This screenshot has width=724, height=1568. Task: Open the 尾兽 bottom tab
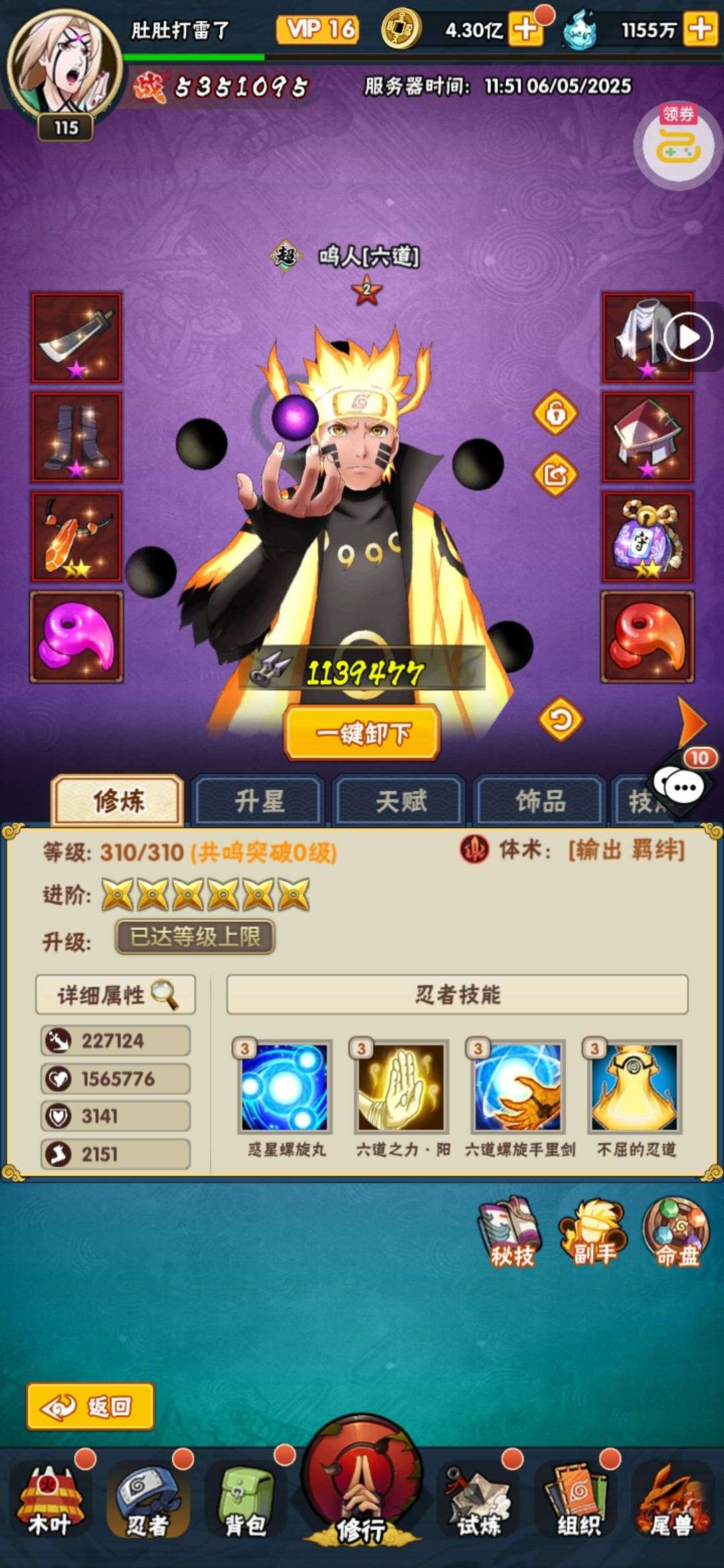click(672, 1498)
